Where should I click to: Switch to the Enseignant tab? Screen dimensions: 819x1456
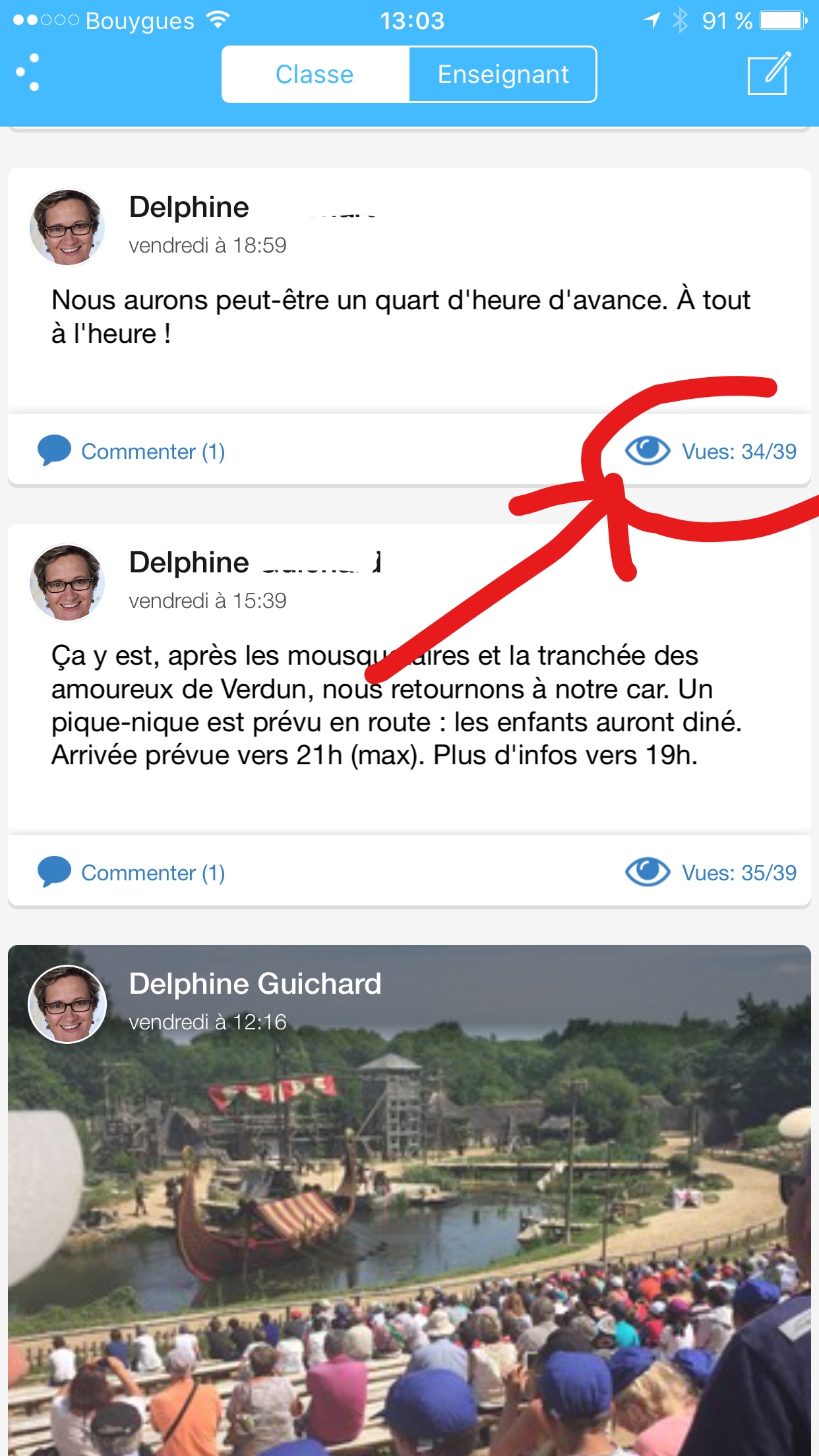click(x=503, y=75)
